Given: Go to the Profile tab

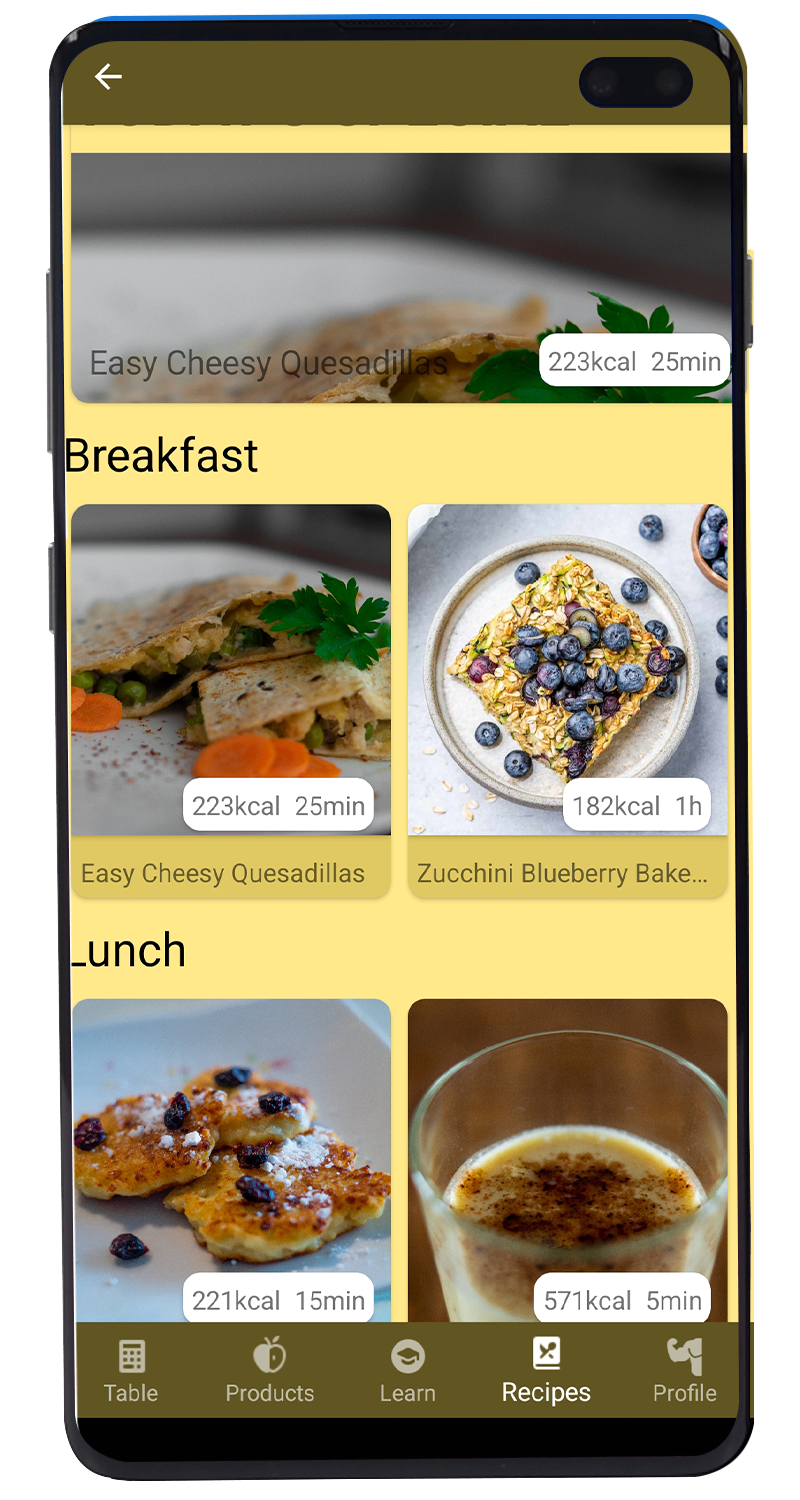Looking at the screenshot, I should (x=684, y=1372).
